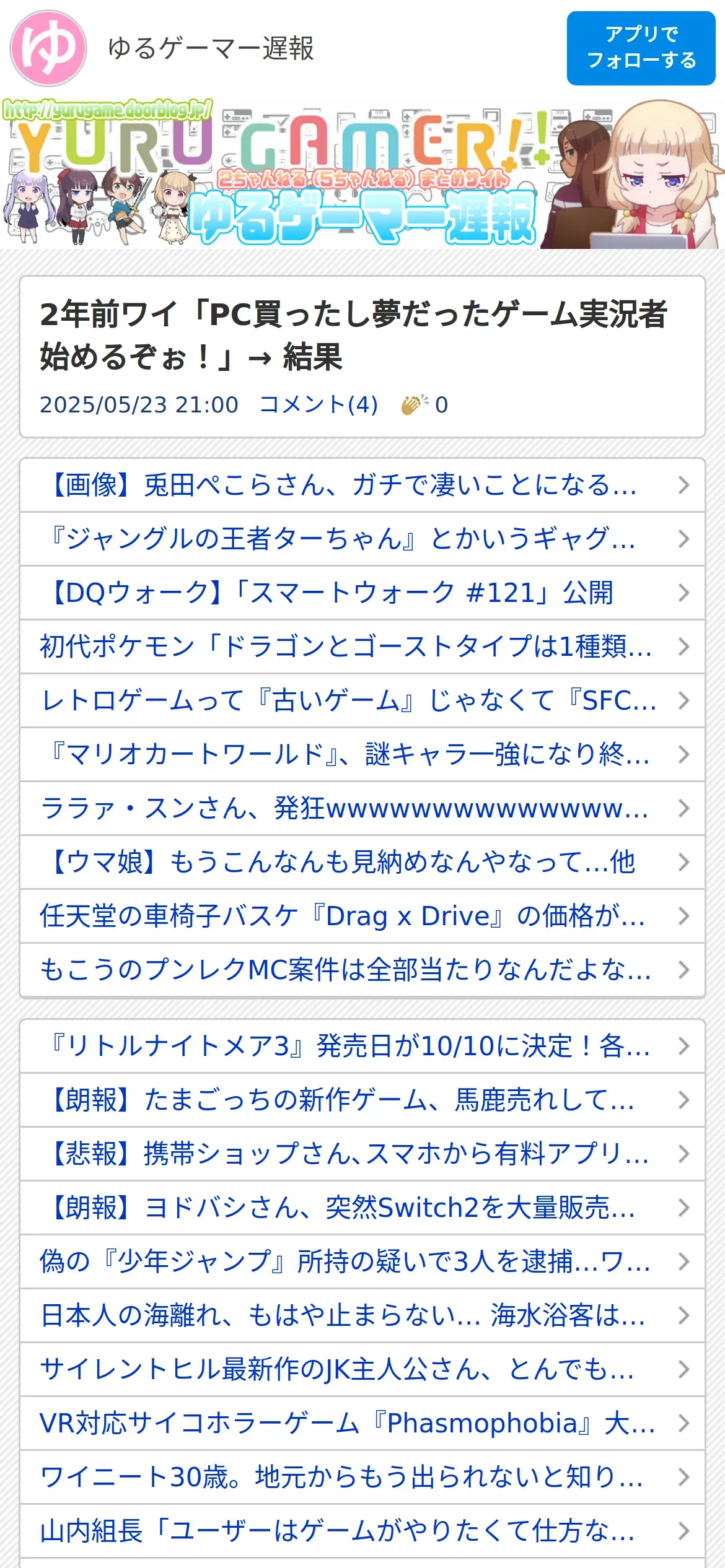Viewport: 725px width, 1568px height.
Task: View the サイレントヒル最新作 JK主人公 article
Action: tap(362, 1369)
